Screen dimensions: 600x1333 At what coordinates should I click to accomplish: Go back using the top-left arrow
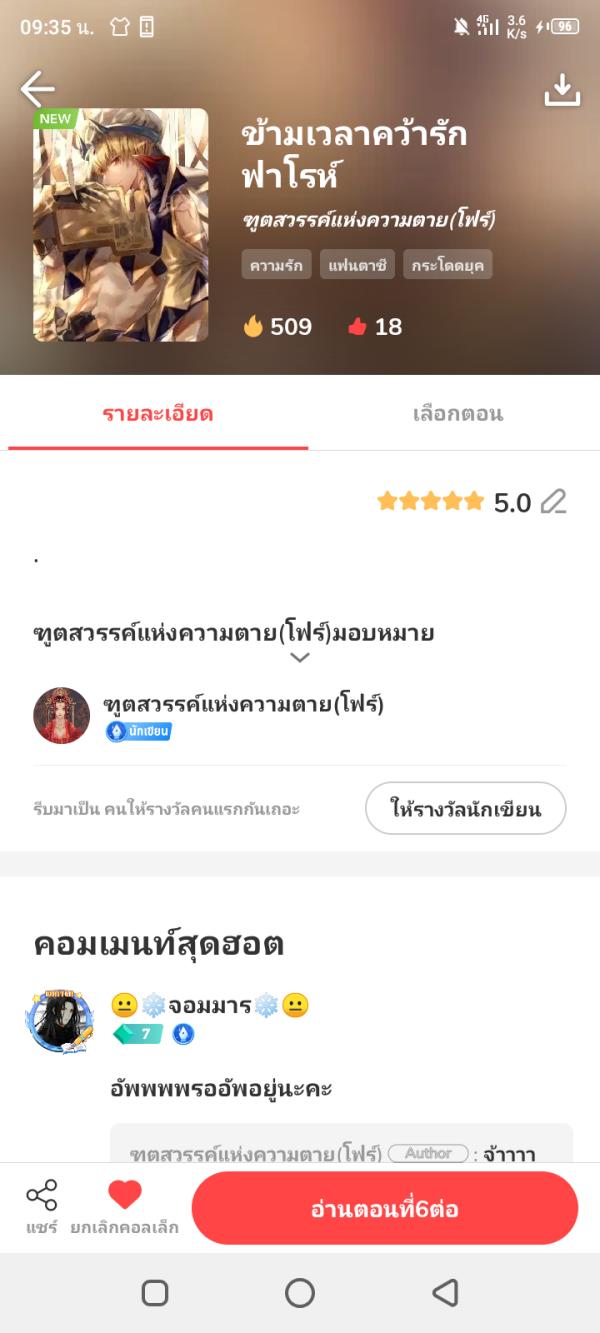click(x=37, y=89)
